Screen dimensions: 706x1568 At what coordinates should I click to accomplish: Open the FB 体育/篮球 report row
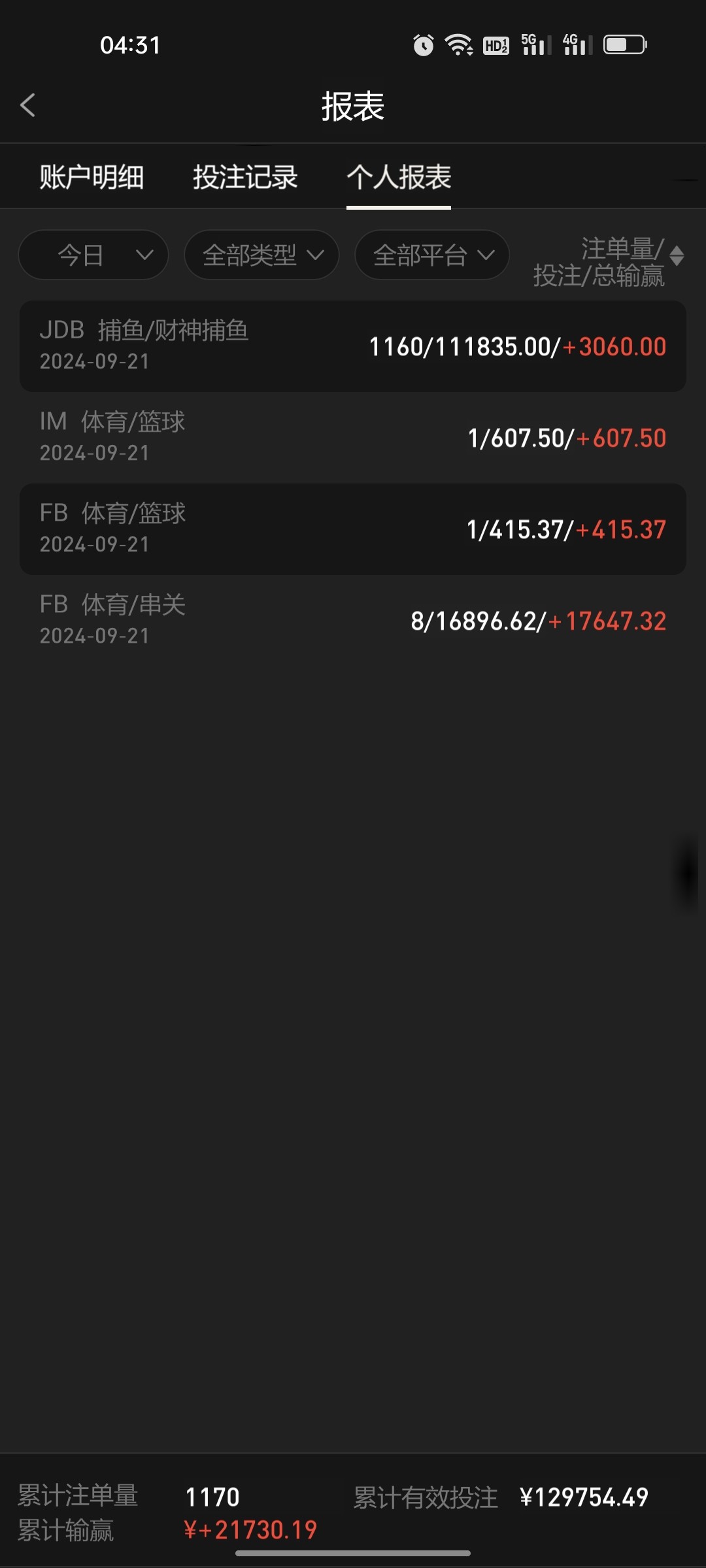pos(353,529)
